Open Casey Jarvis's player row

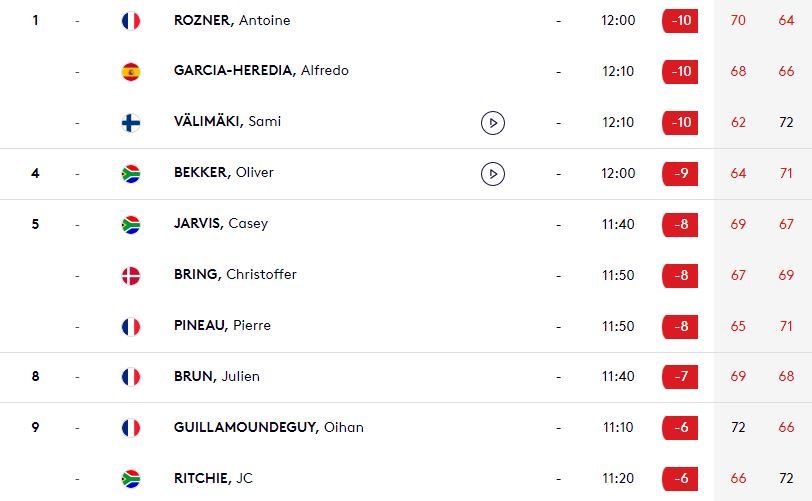(220, 224)
